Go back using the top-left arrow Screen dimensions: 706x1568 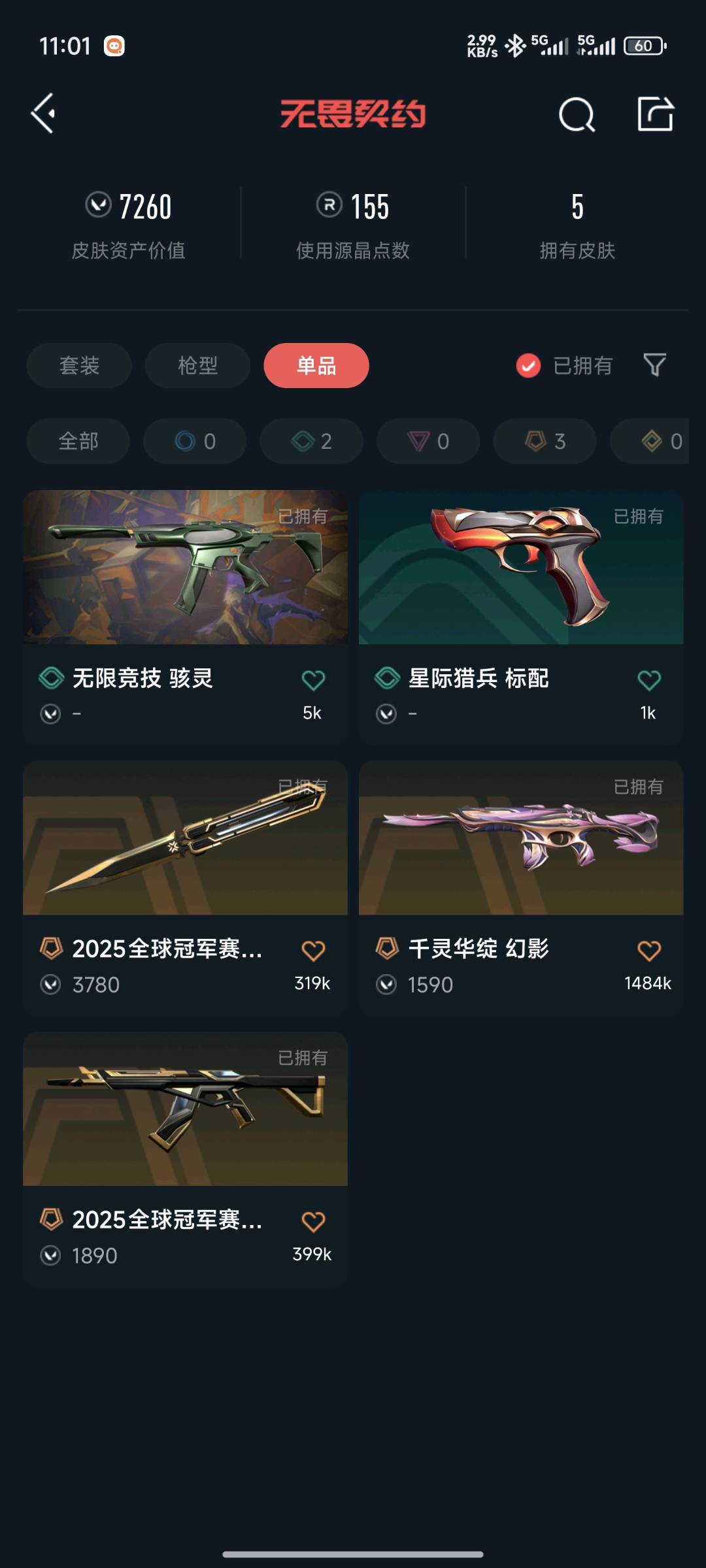[x=43, y=114]
